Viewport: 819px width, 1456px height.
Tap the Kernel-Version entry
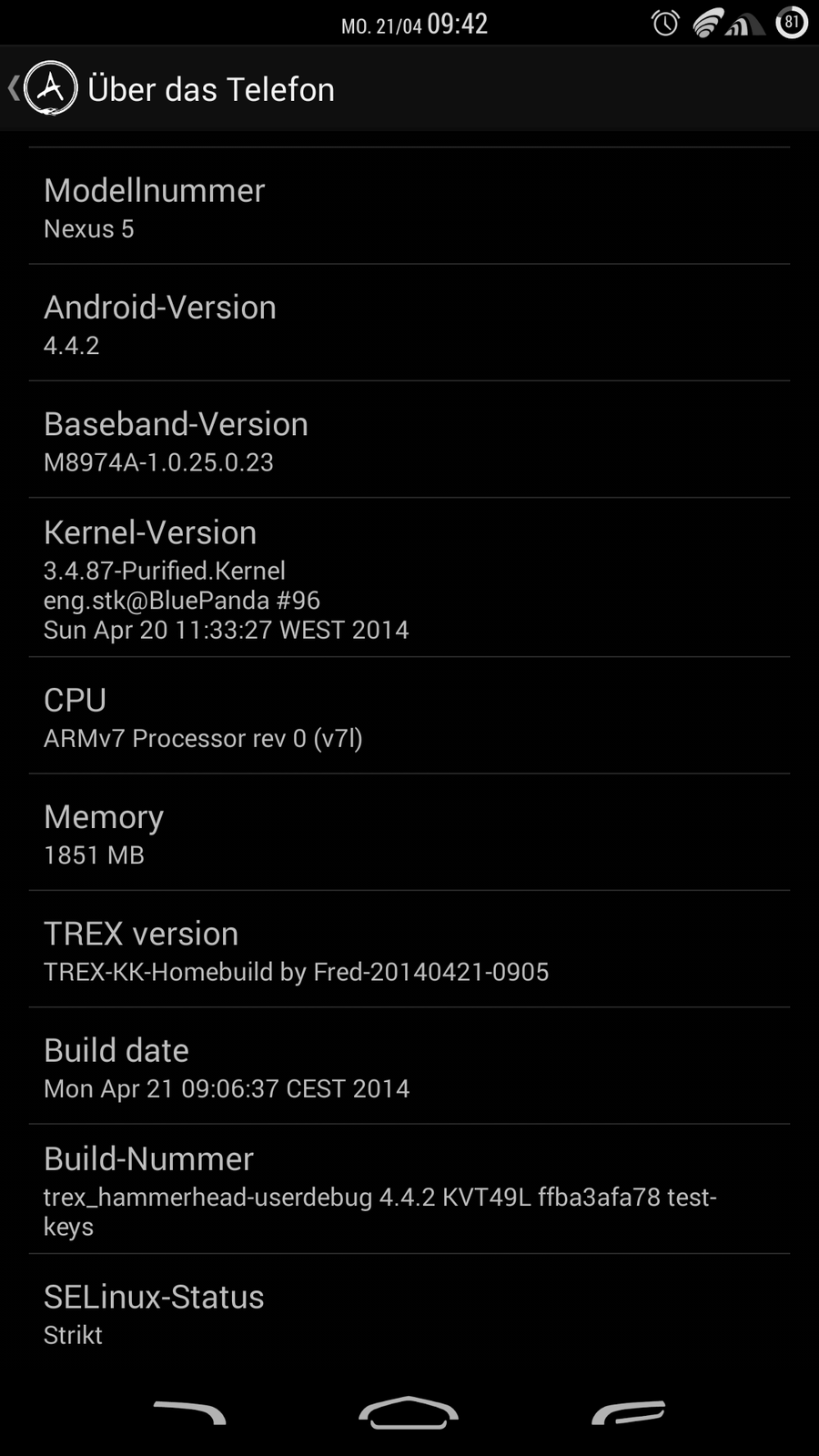[x=409, y=578]
